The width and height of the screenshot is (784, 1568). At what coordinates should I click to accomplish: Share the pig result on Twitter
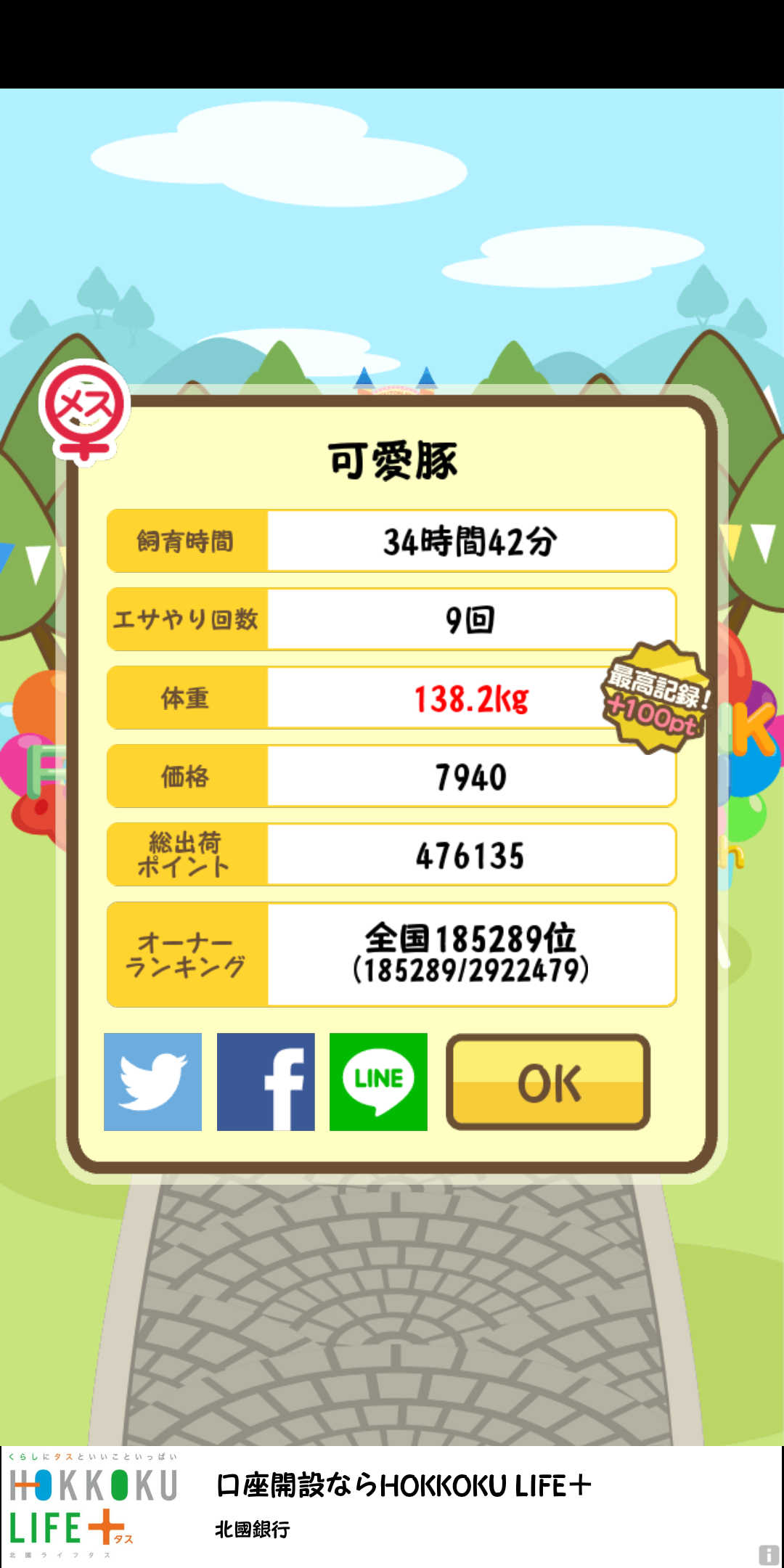(152, 1082)
